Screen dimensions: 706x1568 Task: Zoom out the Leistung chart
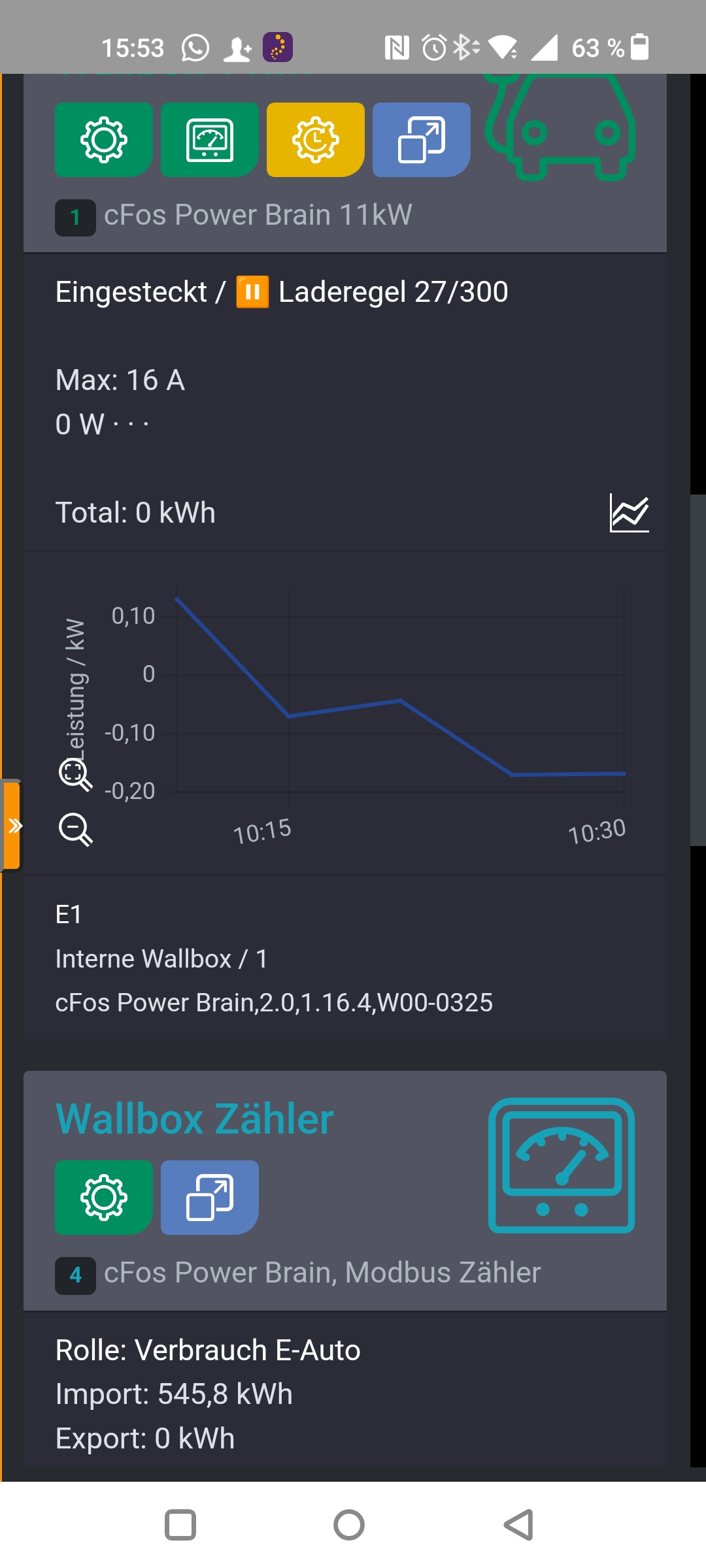pos(75,830)
